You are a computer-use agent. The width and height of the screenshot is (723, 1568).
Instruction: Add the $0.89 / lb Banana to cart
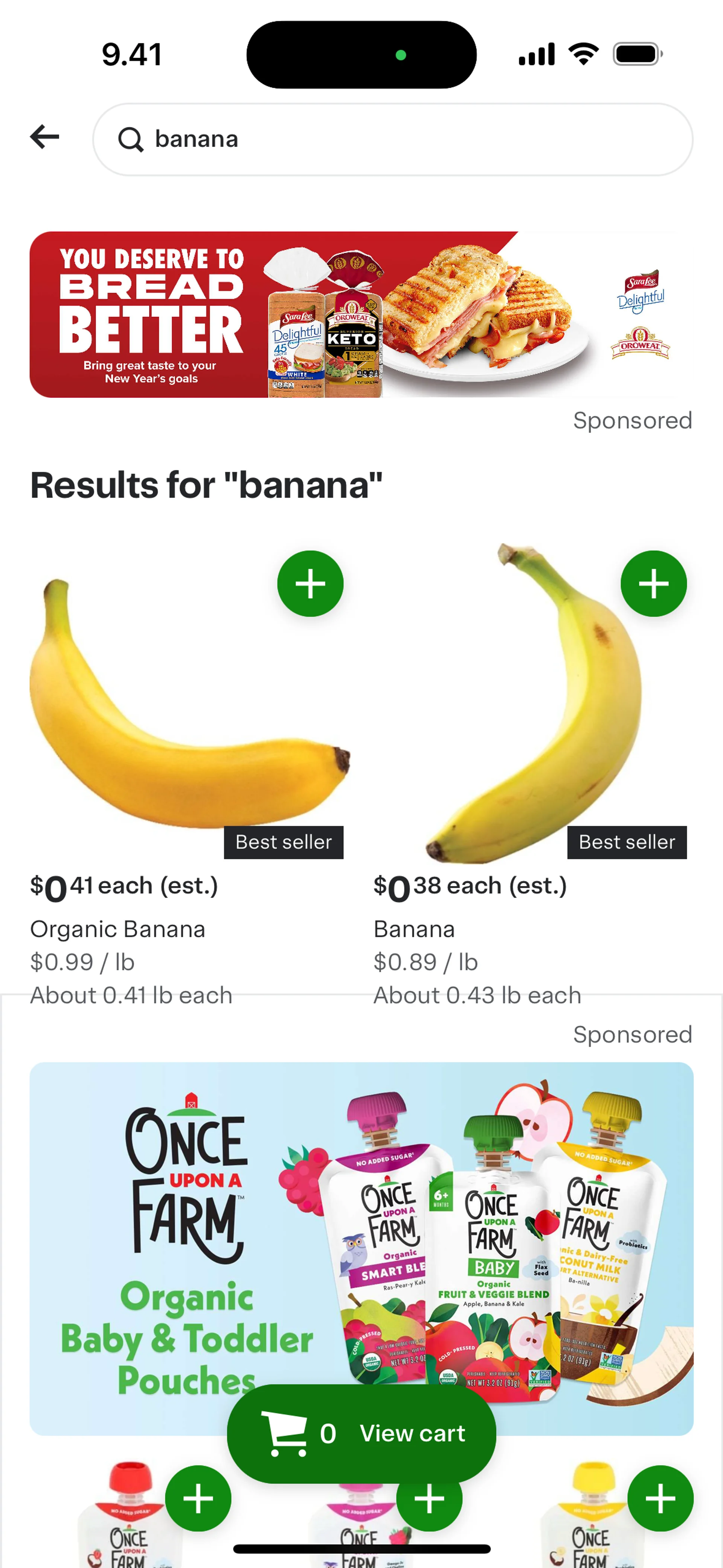coord(654,584)
